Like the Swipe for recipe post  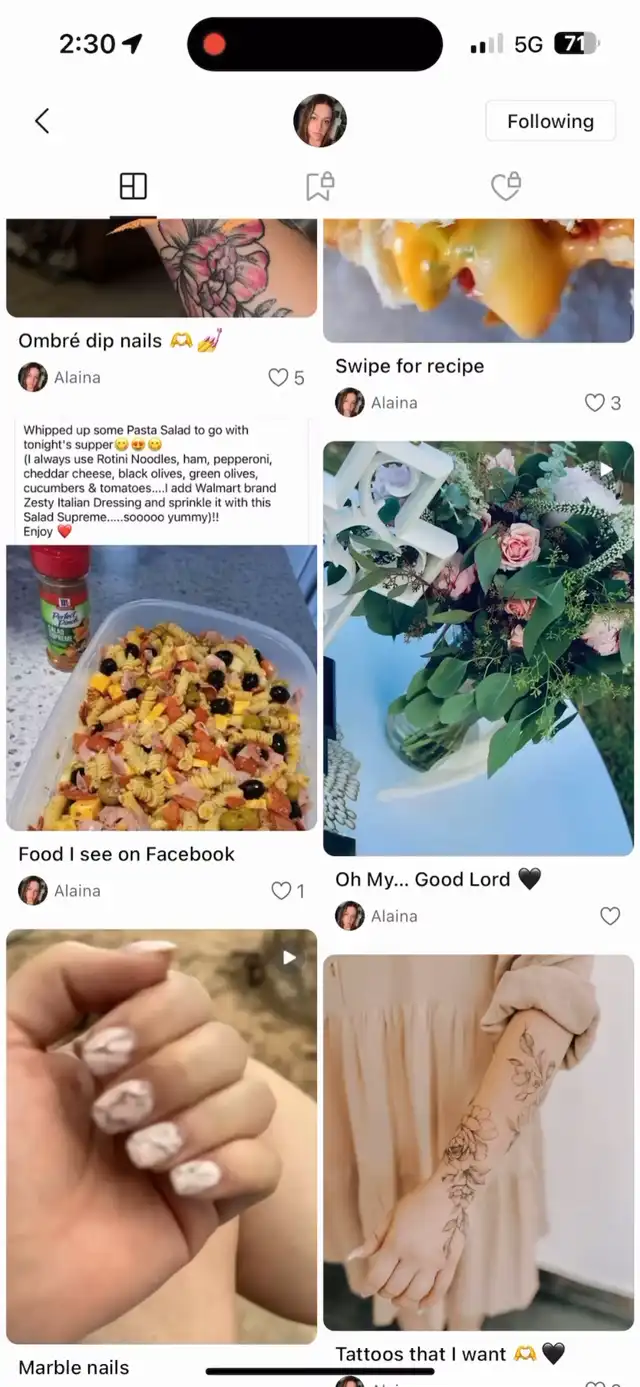click(x=595, y=402)
